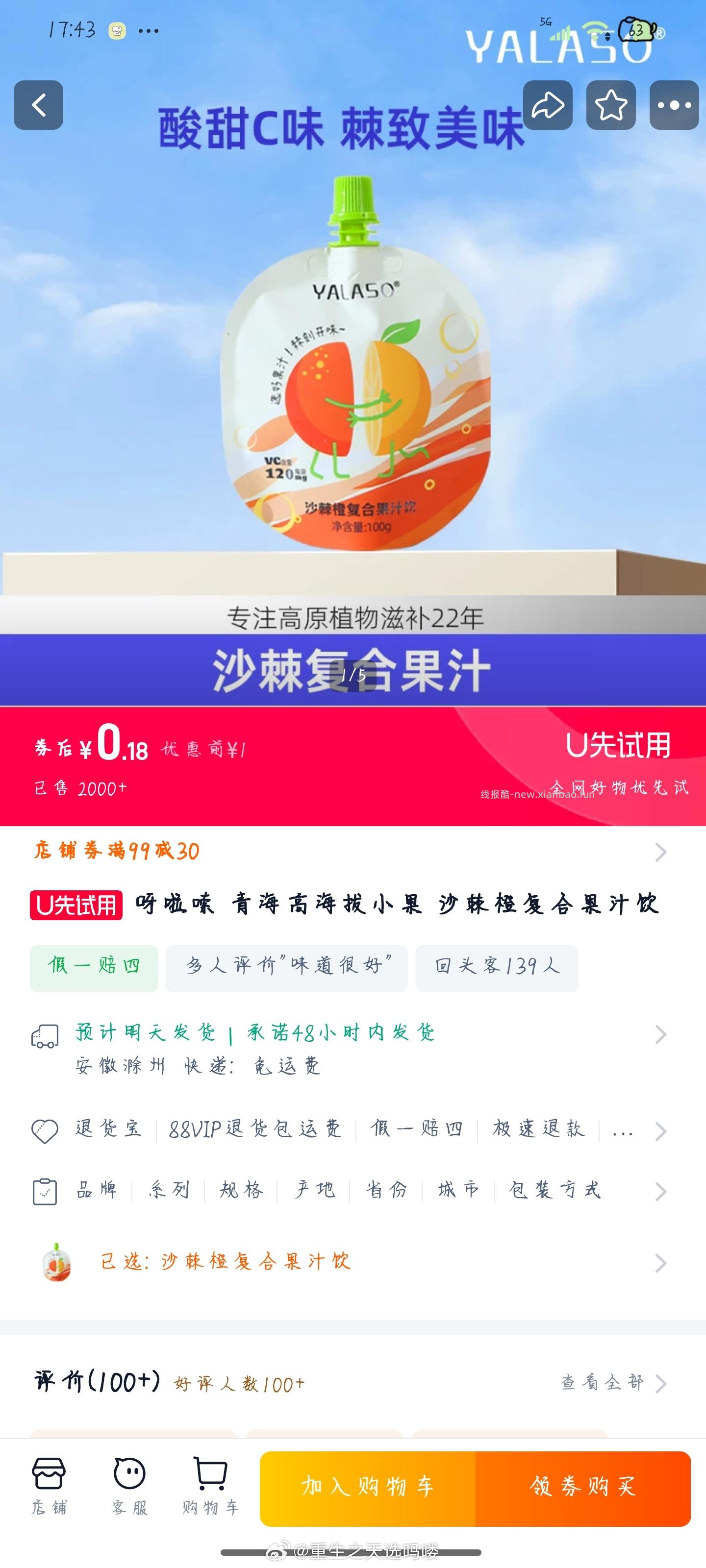Open the share options icon

point(547,105)
